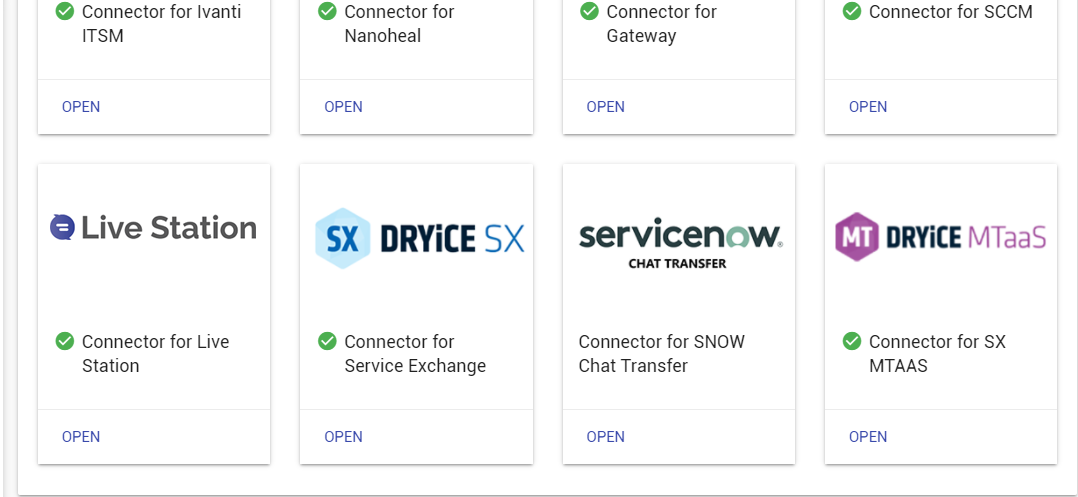Viewport: 1078px width, 497px height.
Task: Open the Connector for Gateway
Action: (x=605, y=107)
